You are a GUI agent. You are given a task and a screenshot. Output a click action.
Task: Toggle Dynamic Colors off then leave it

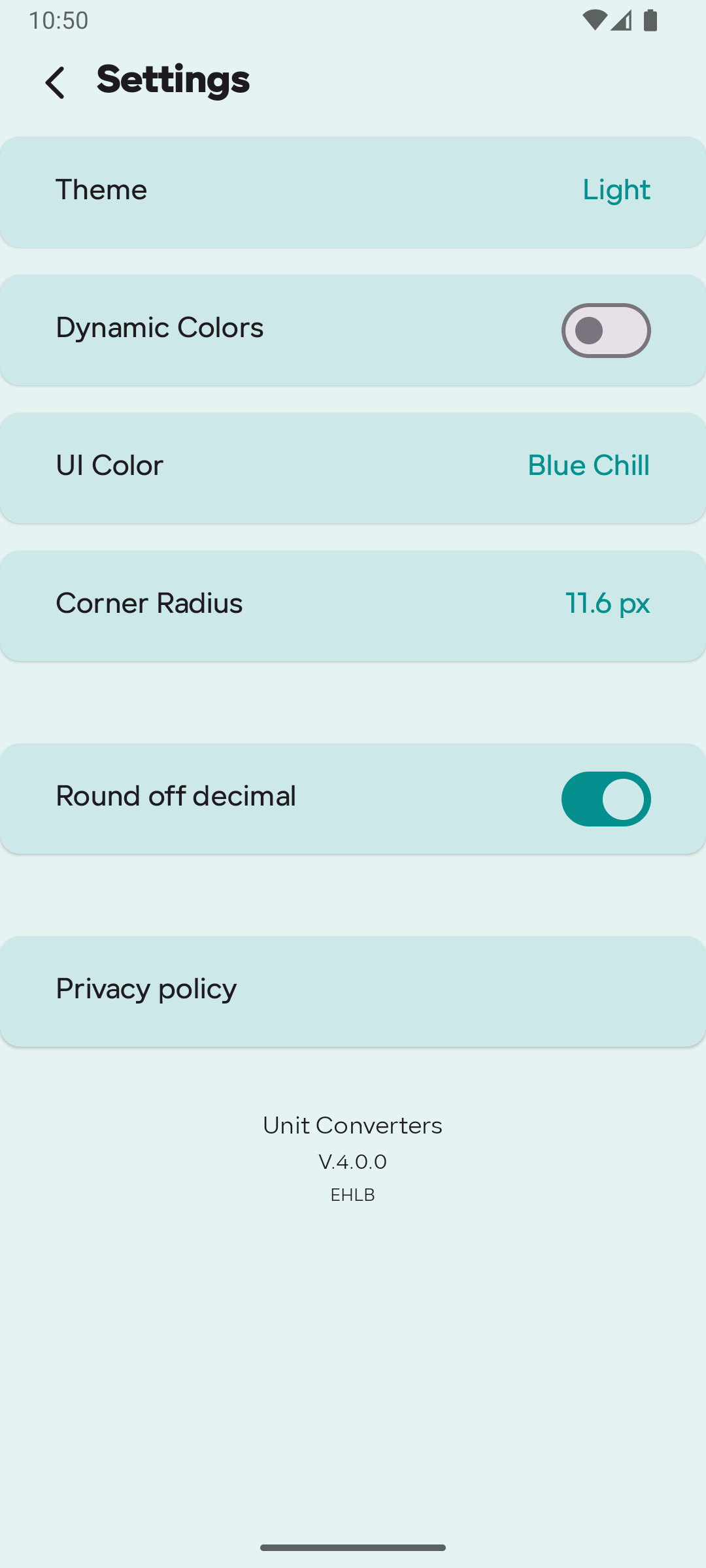click(605, 330)
